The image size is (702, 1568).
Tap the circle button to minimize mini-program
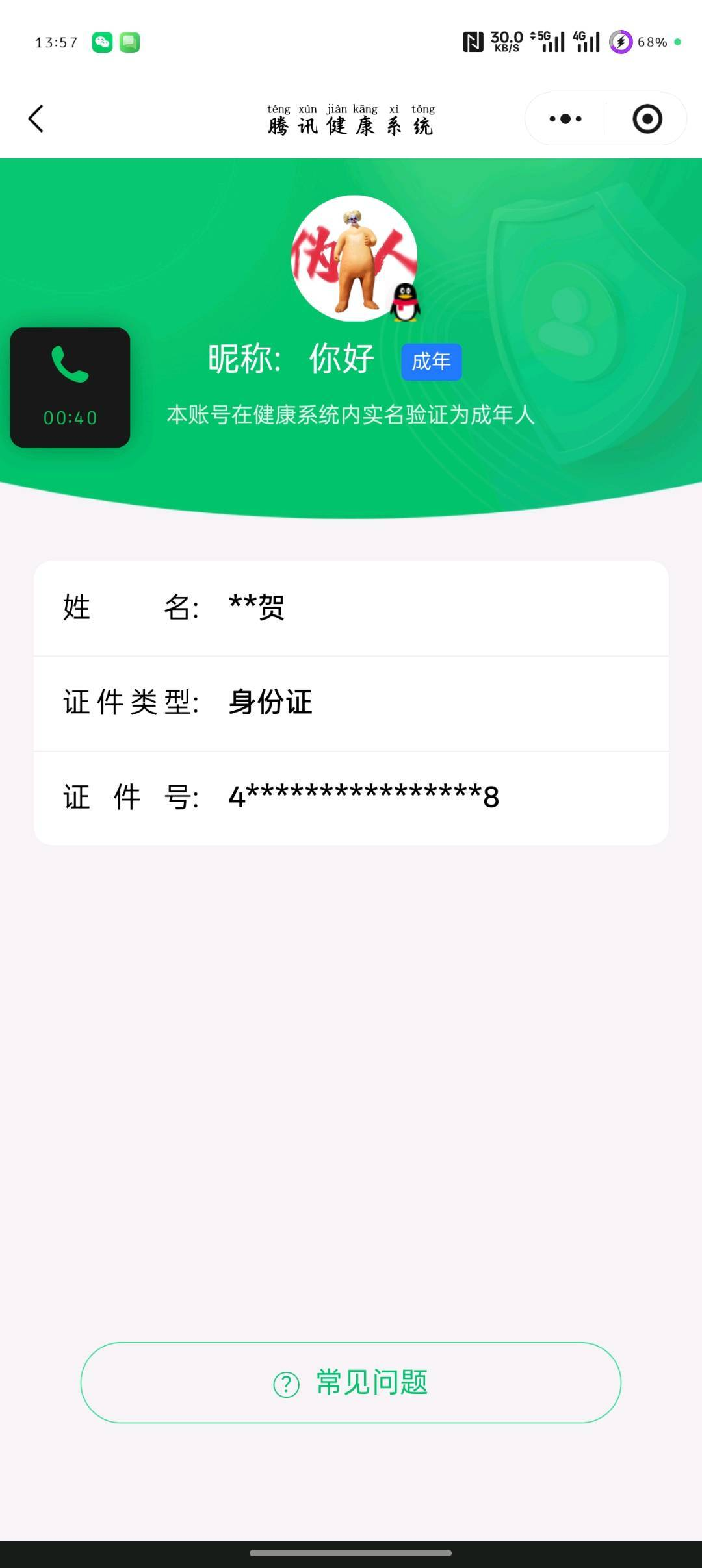click(x=647, y=119)
